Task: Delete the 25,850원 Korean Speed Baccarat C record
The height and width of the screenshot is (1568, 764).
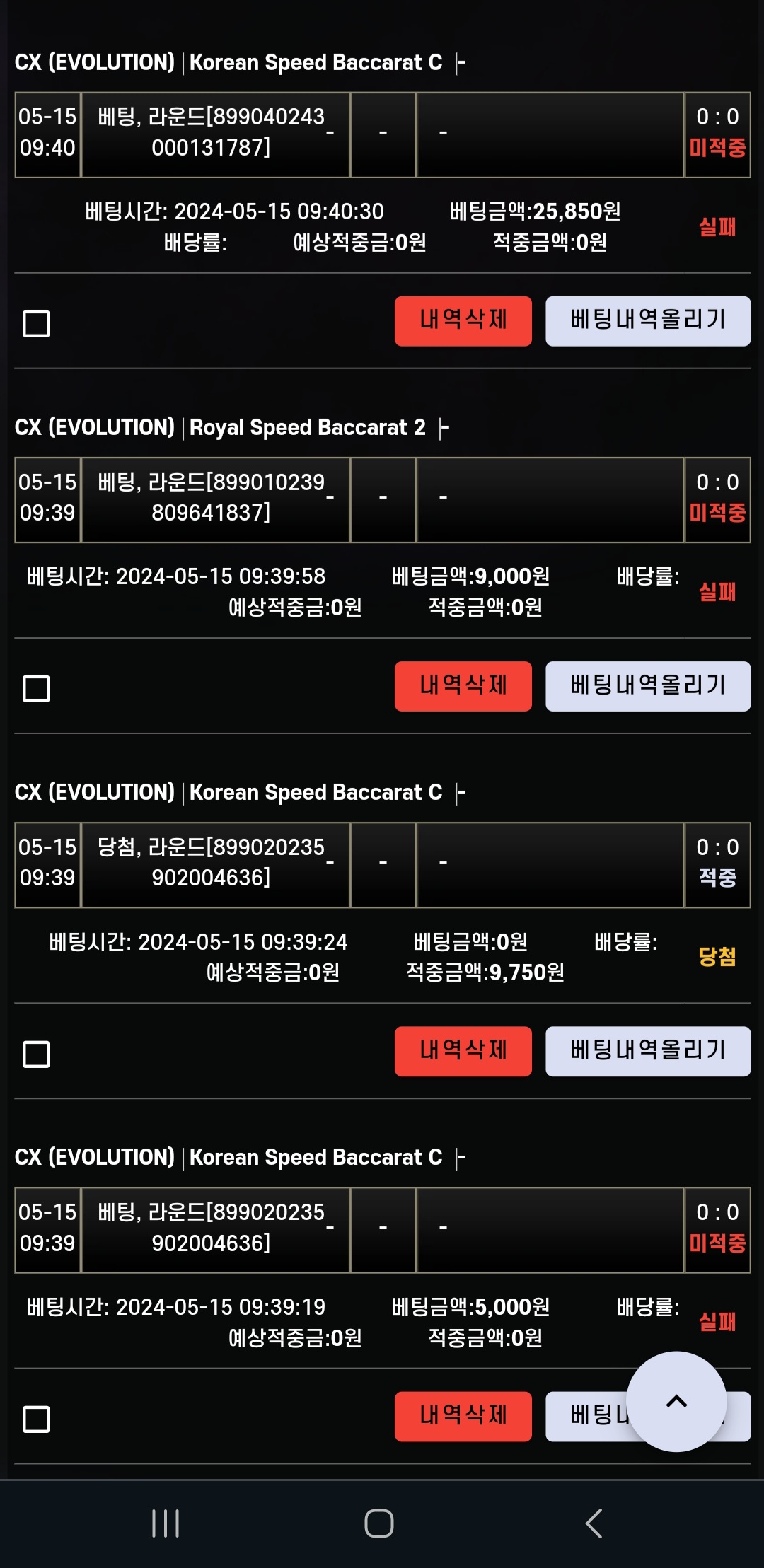Action: 463,321
